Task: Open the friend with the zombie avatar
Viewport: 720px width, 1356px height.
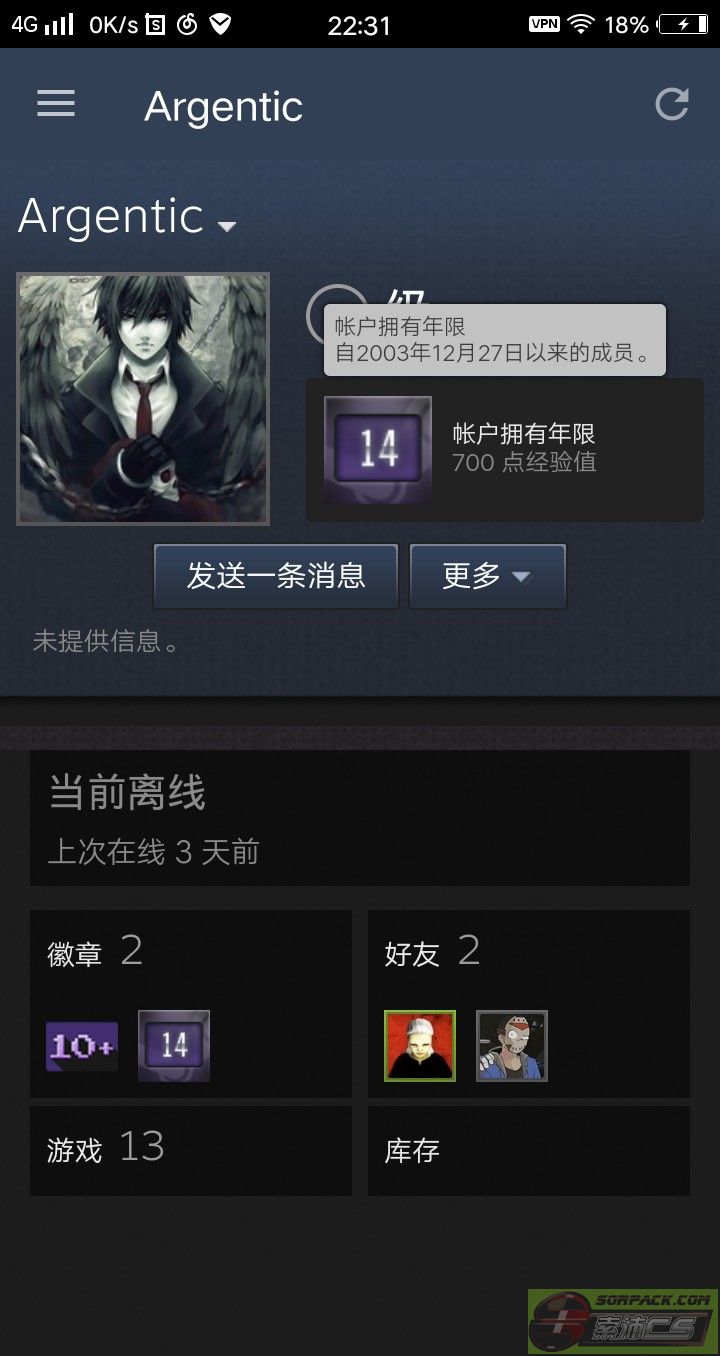Action: tap(512, 1046)
